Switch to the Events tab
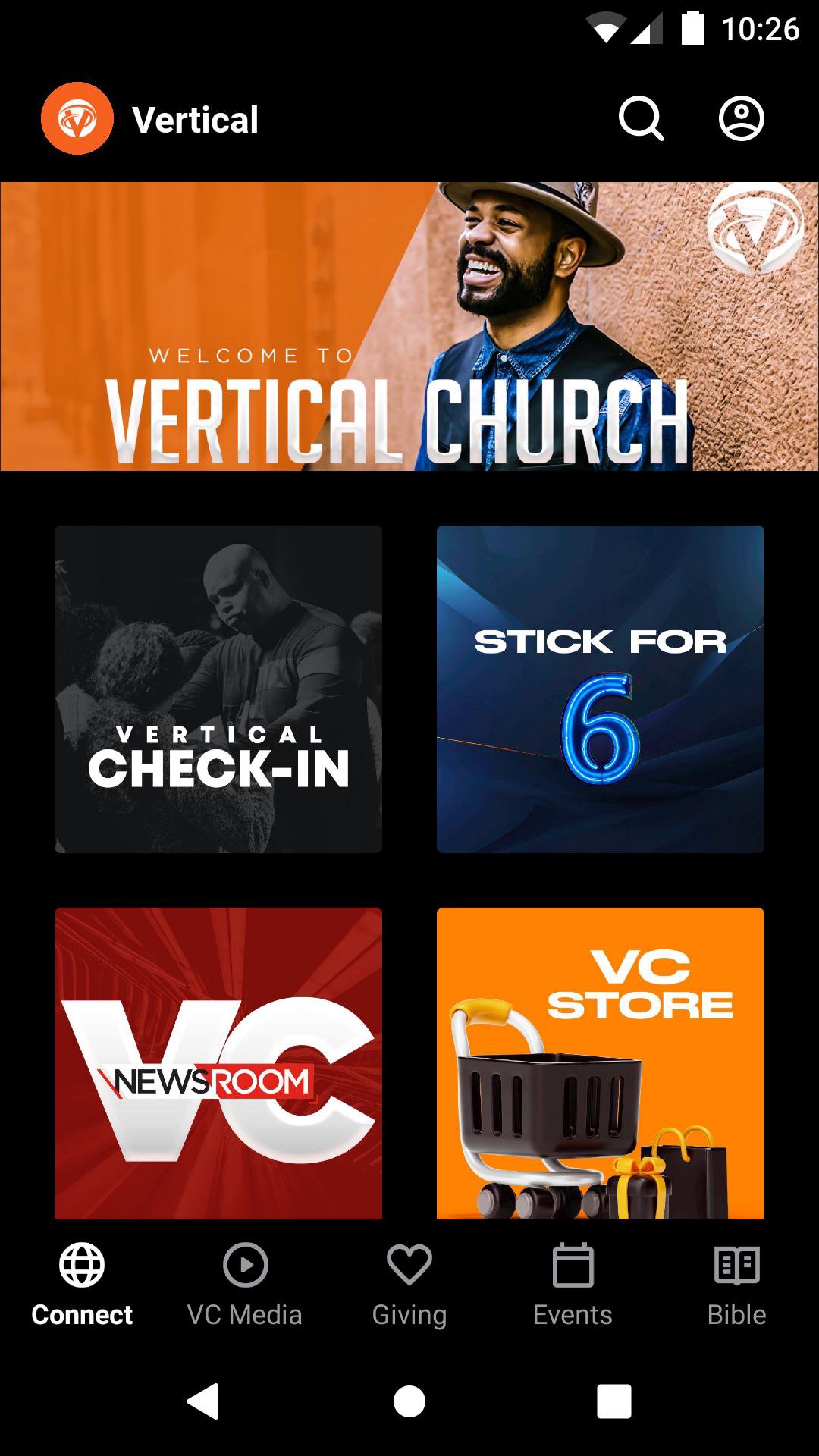819x1456 pixels. tap(573, 1285)
